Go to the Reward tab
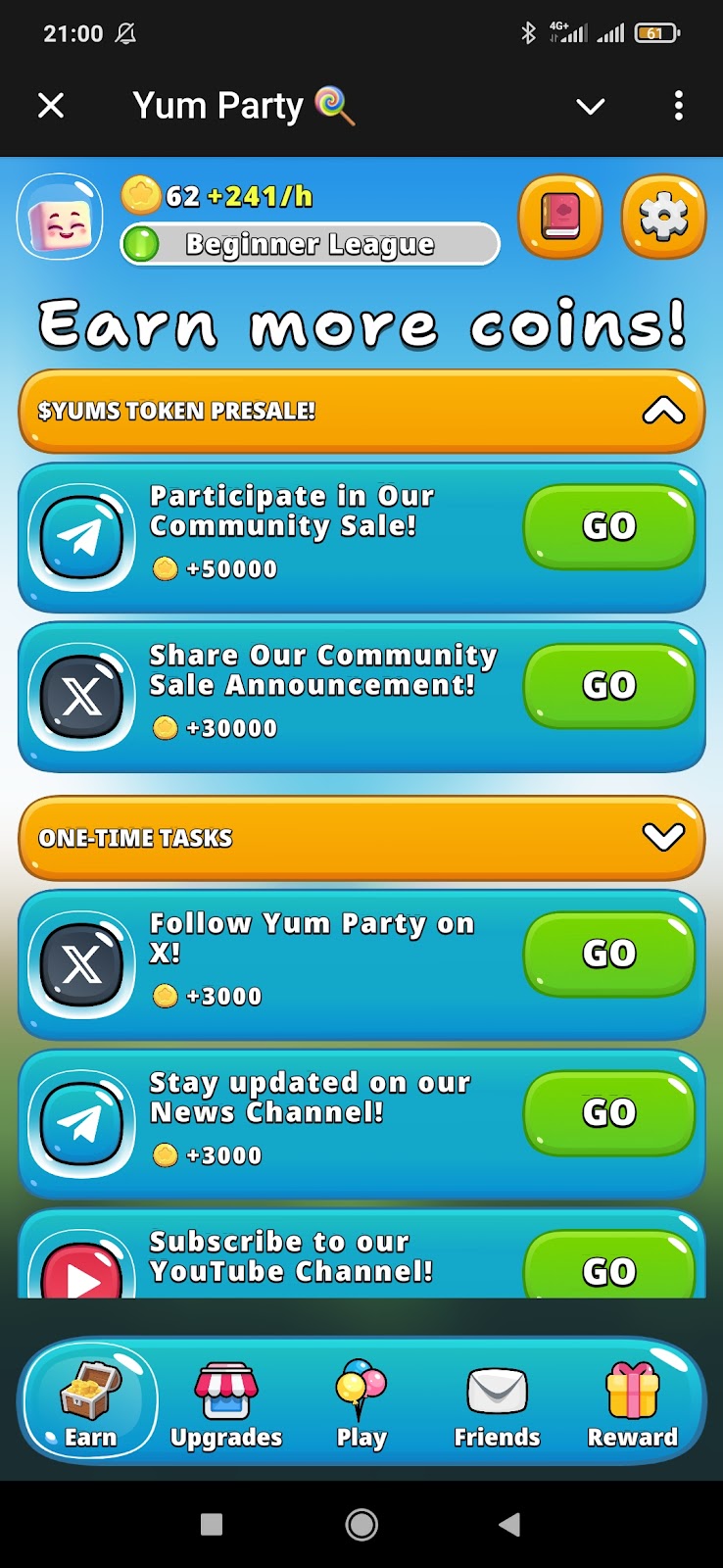Image resolution: width=723 pixels, height=1568 pixels. tap(632, 1406)
